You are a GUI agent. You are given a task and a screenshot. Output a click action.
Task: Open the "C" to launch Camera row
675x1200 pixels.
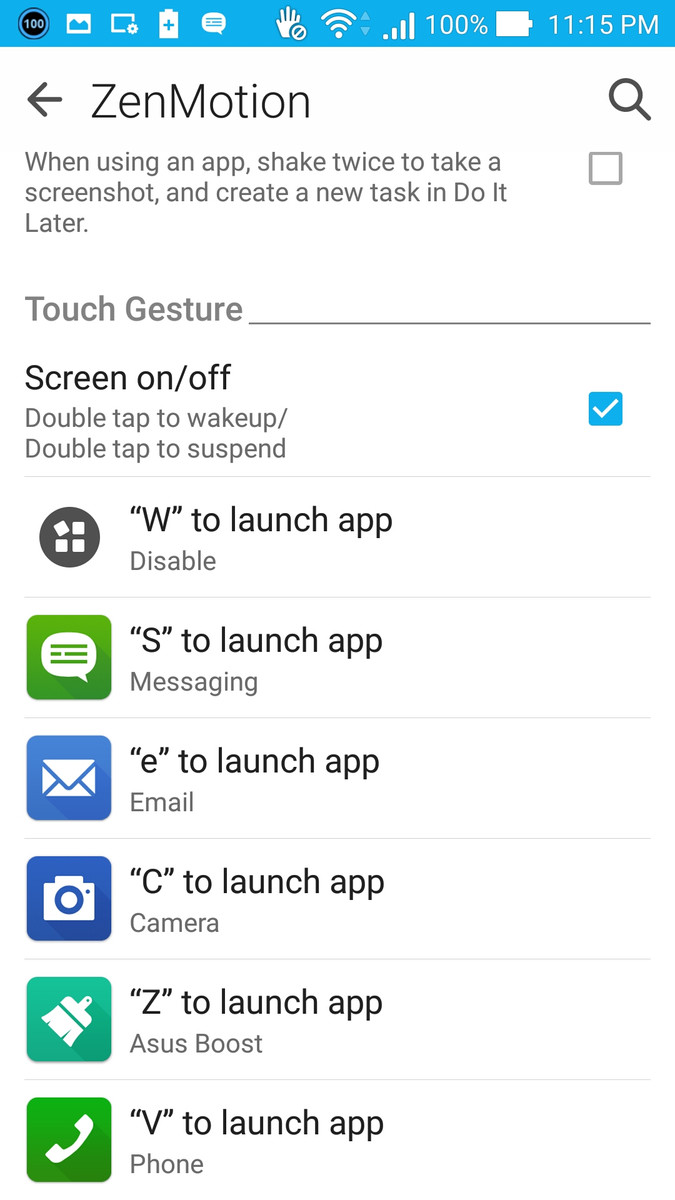click(337, 899)
